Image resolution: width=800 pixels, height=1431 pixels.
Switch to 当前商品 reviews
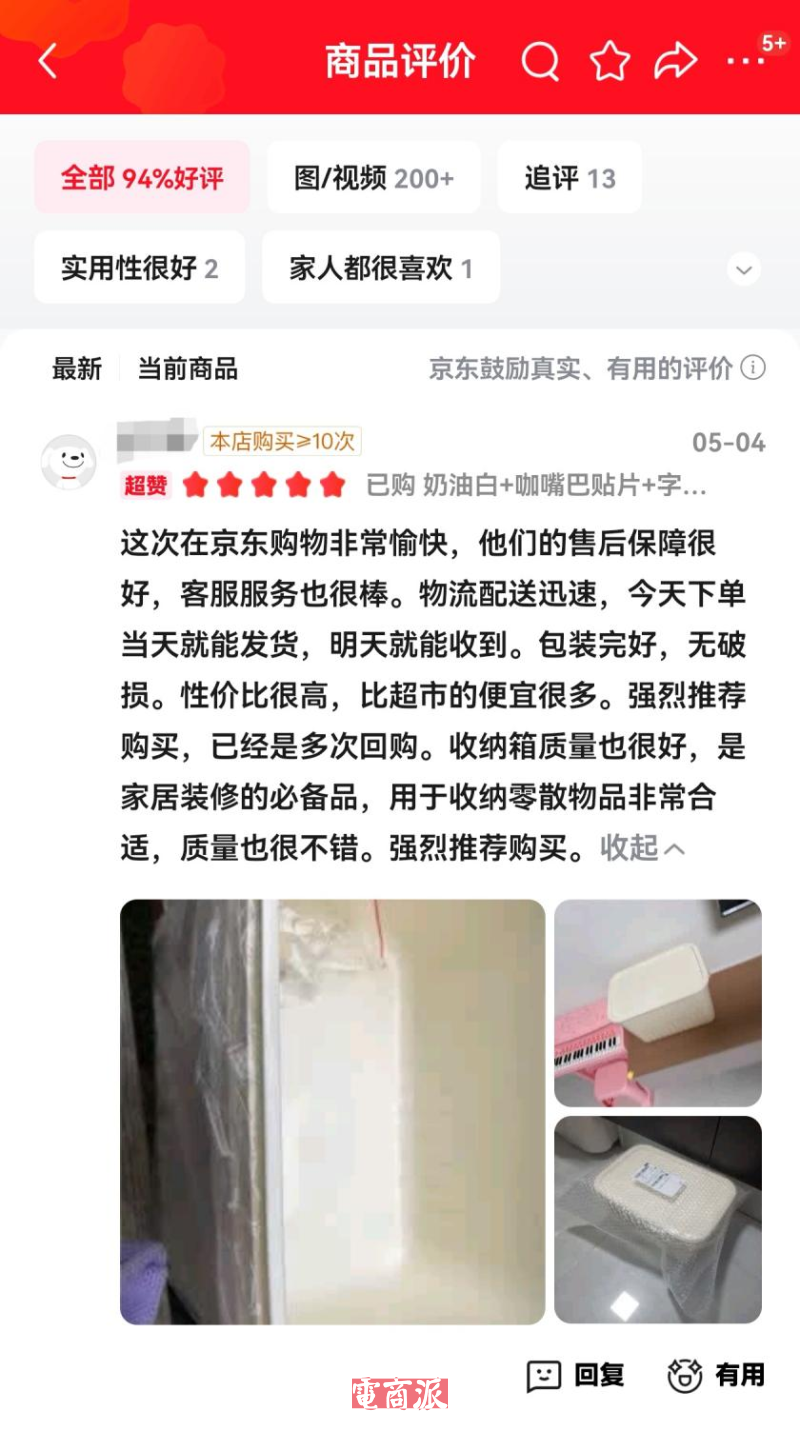188,369
